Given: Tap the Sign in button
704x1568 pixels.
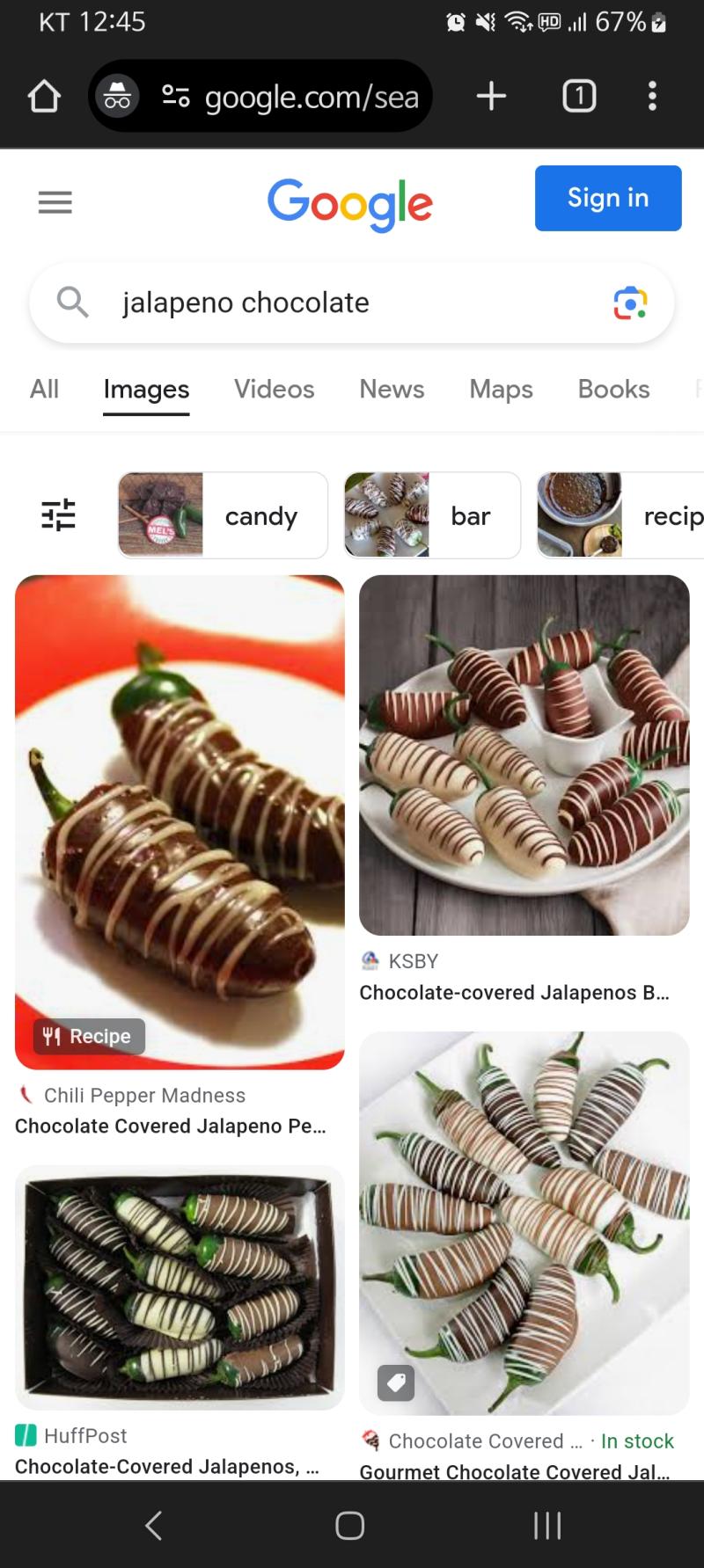Looking at the screenshot, I should [608, 198].
